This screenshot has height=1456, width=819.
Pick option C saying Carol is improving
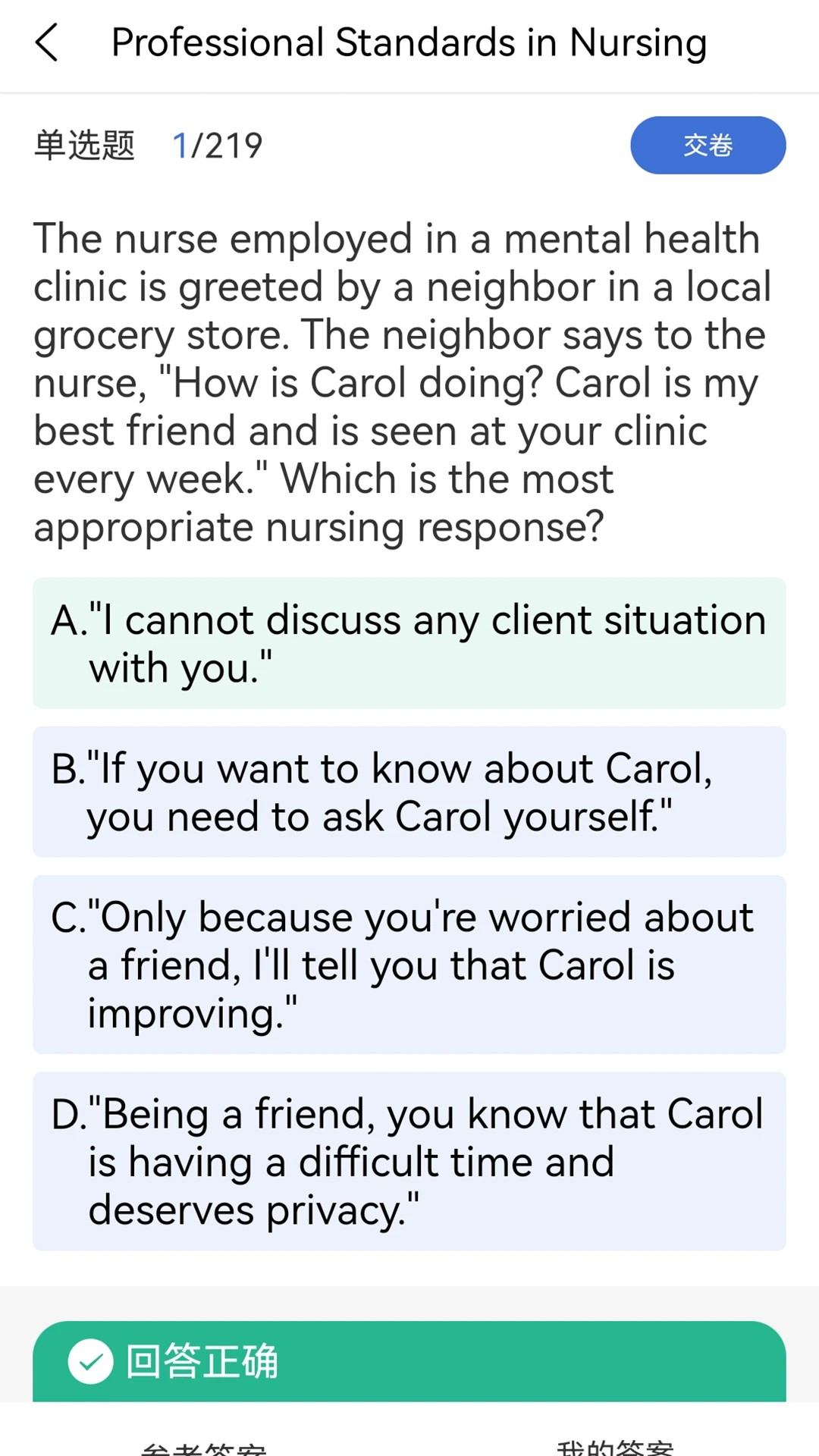click(x=409, y=964)
